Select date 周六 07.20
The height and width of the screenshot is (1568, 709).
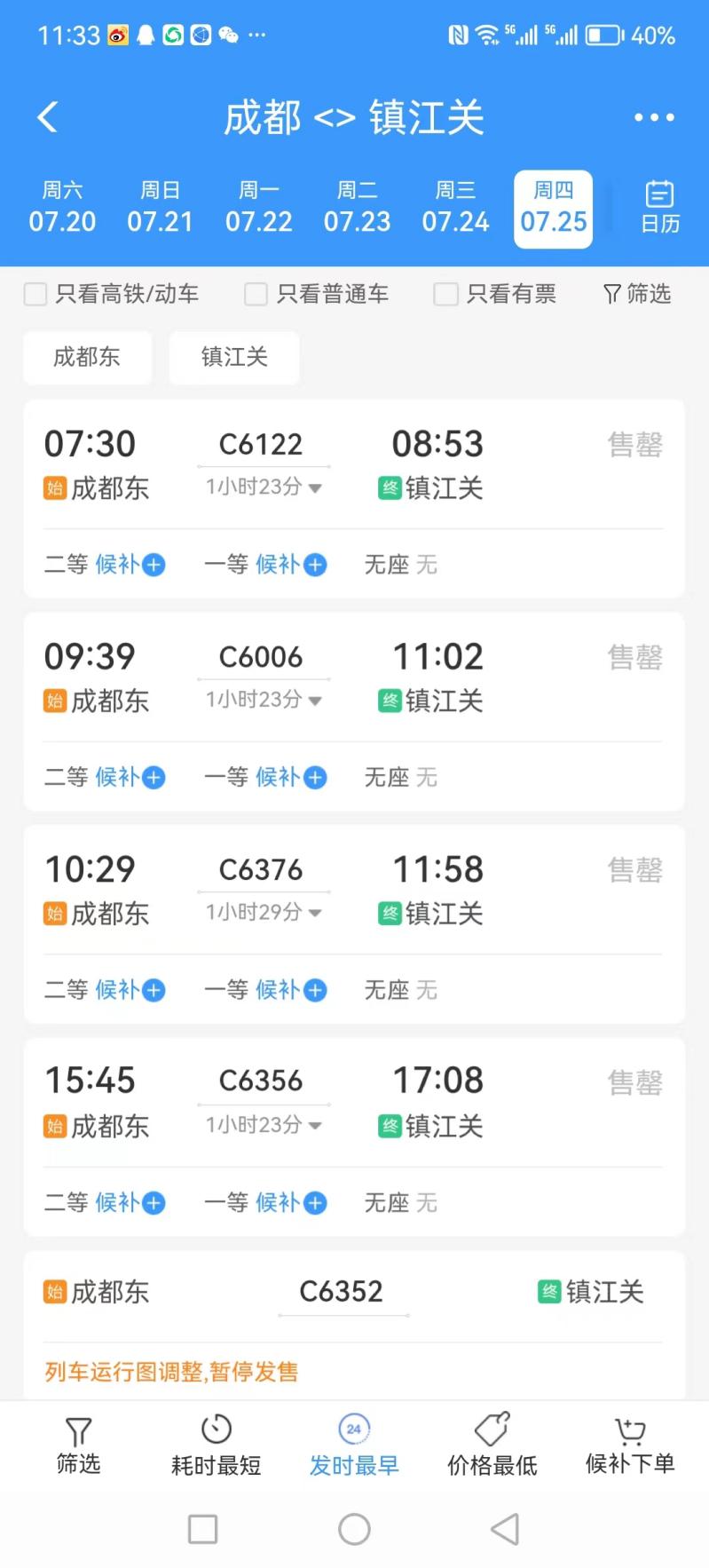click(x=62, y=208)
